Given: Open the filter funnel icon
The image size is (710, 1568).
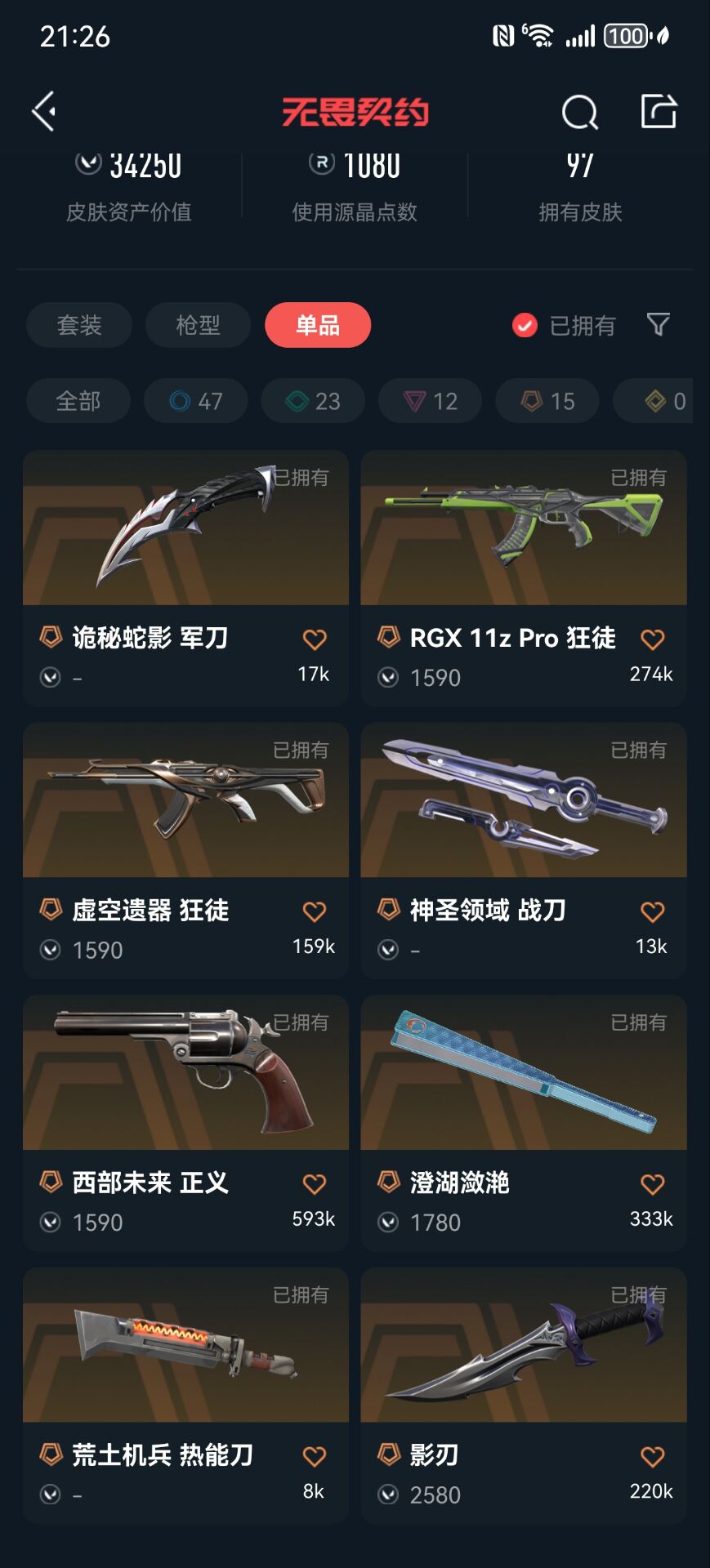Looking at the screenshot, I should click(658, 325).
